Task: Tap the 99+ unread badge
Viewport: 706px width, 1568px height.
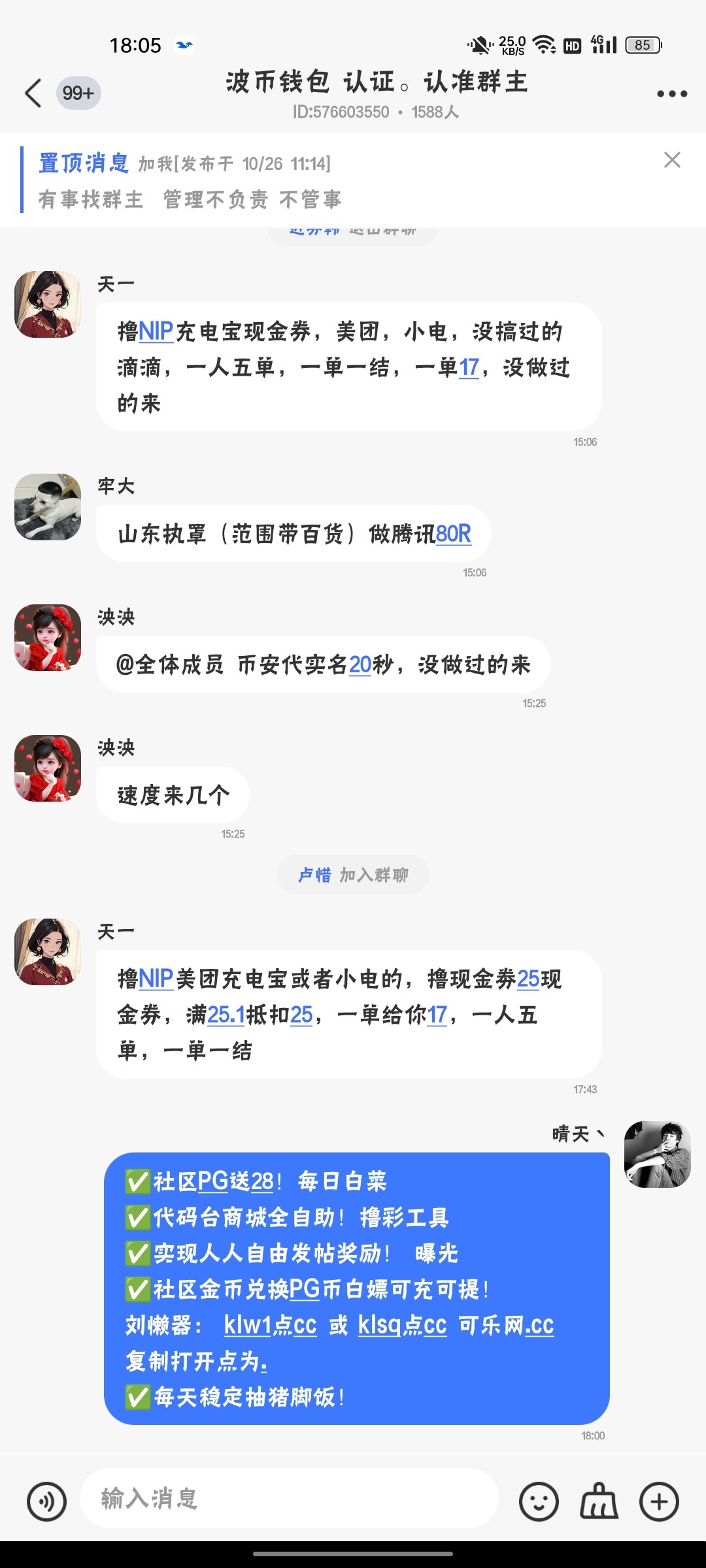Action: coord(78,93)
